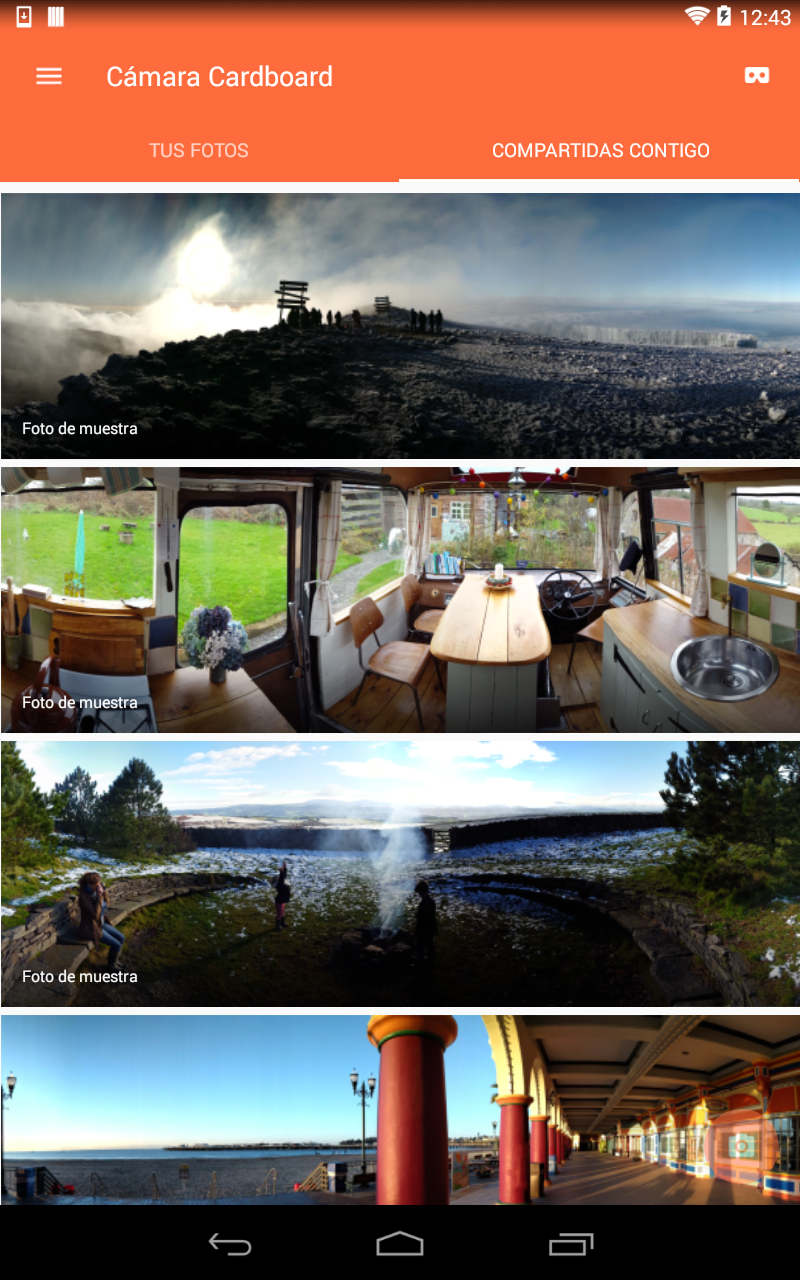Image resolution: width=800 pixels, height=1280 pixels.
Task: Open the bus interior panorama photo
Action: click(400, 600)
